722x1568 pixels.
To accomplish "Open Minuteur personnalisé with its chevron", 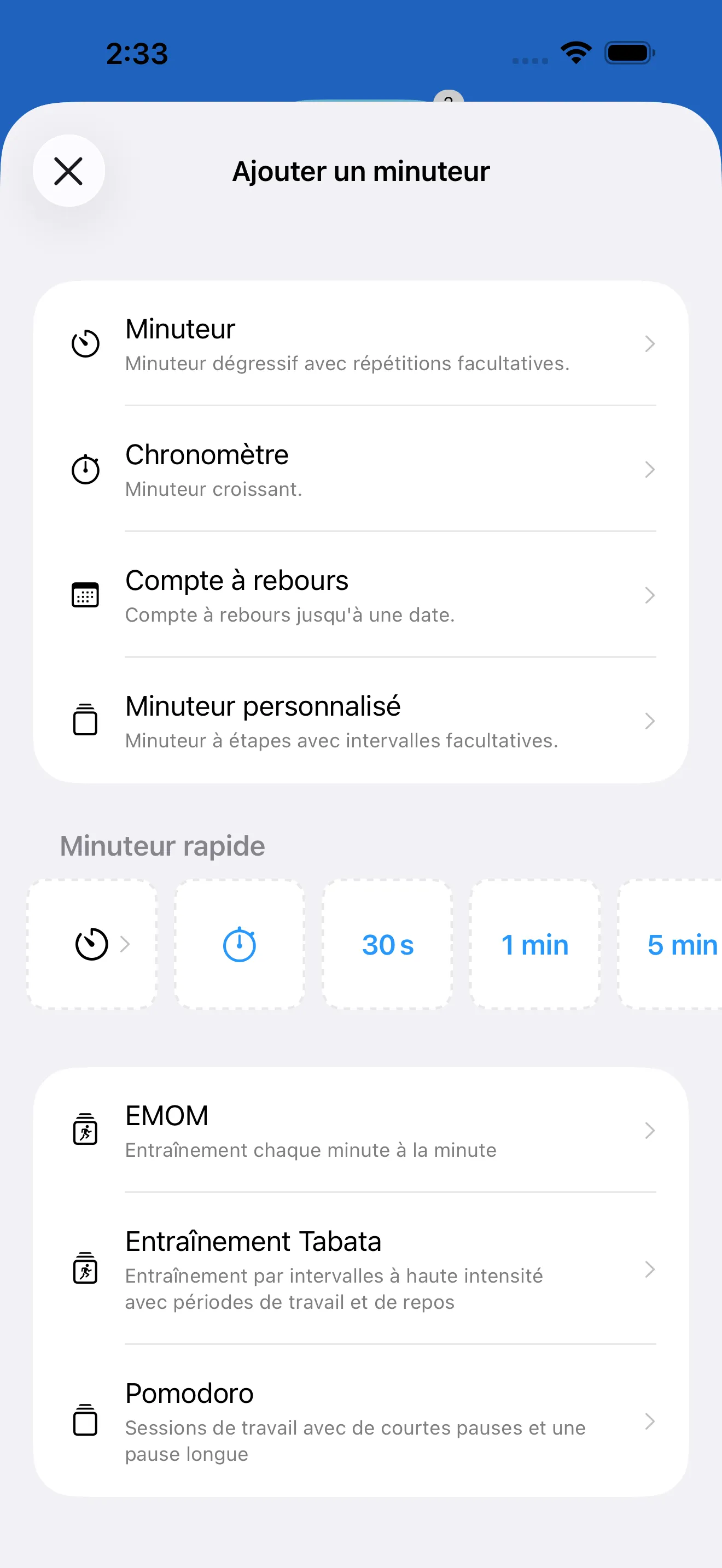I will point(650,721).
